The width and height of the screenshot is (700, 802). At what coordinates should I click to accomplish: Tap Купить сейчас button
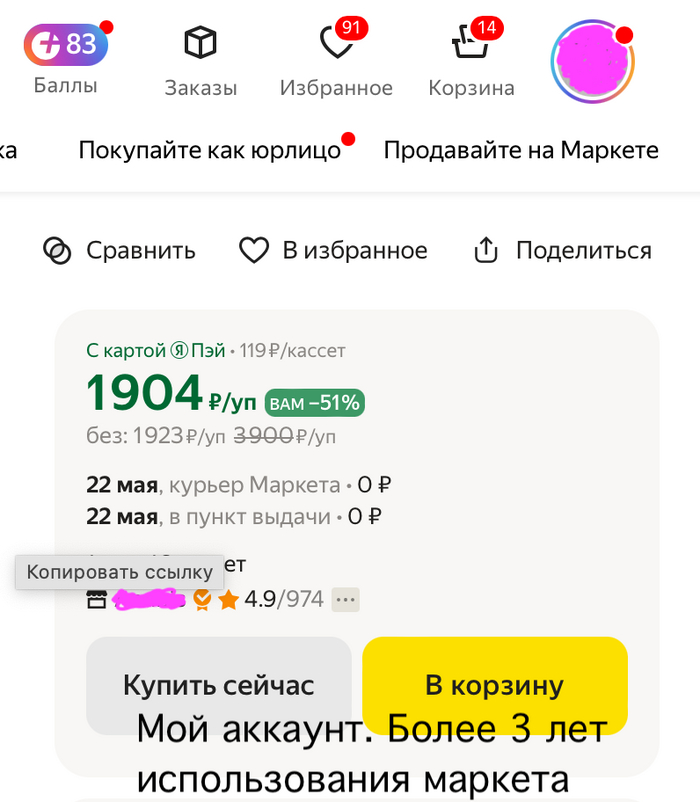pos(218,685)
